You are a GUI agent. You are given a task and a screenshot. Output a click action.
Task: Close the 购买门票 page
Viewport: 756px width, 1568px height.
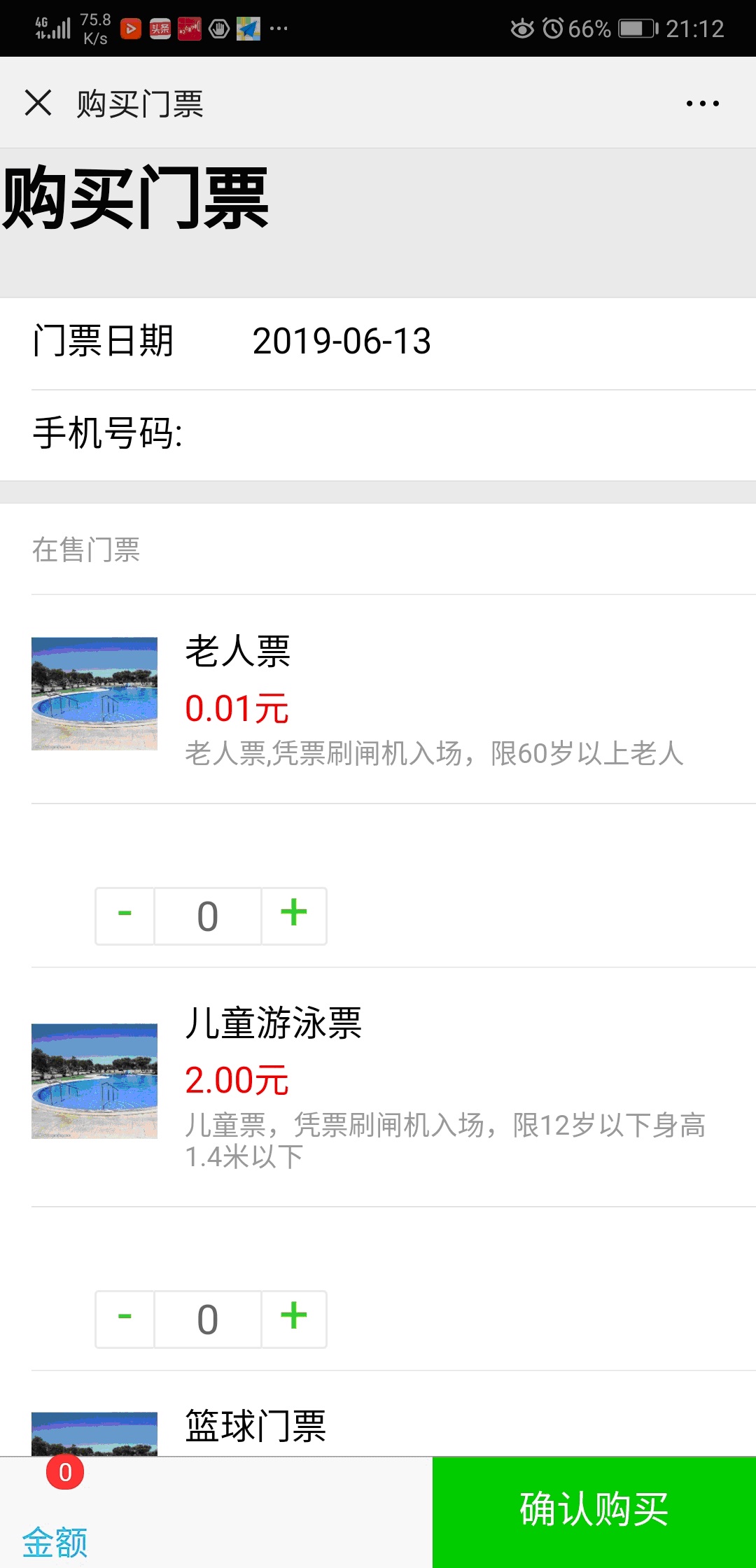tap(38, 103)
